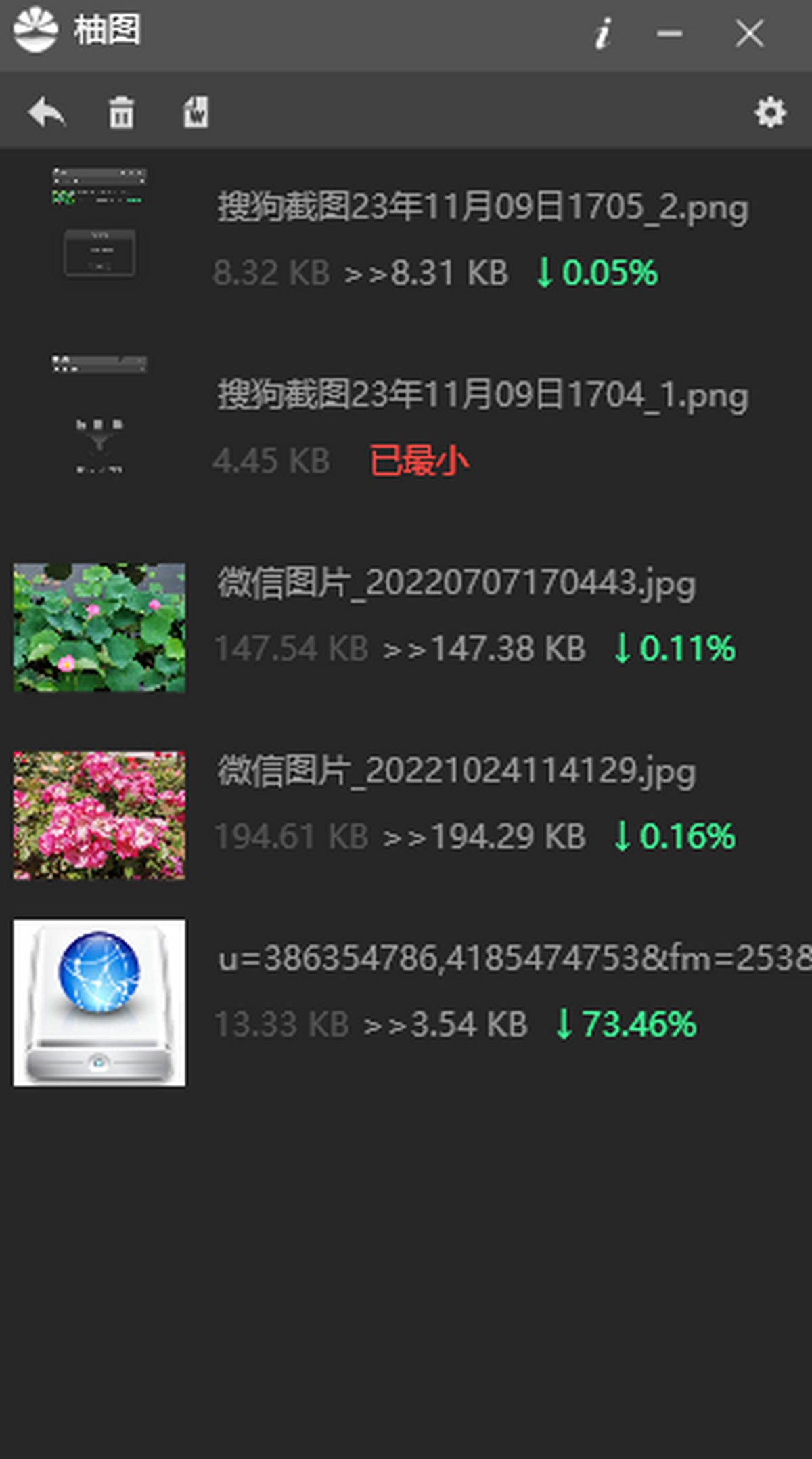Select the row 搜狗截图23年11月09日1705_2.png
Viewport: 812px width, 1459px height.
click(482, 206)
